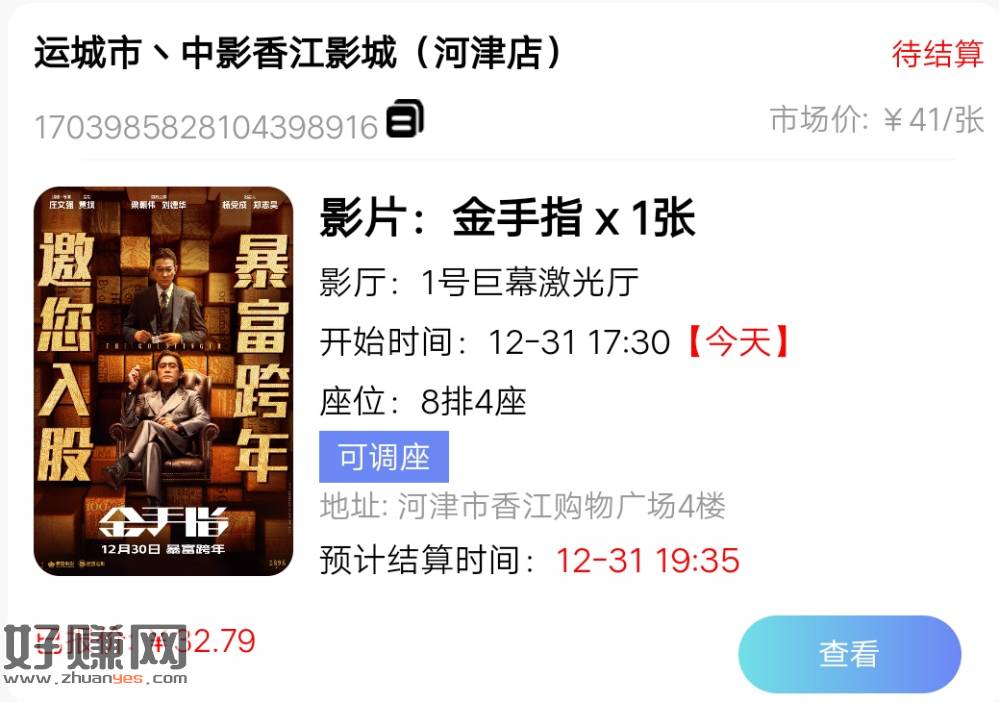Open the 金手指 movie poster
Viewport: 999px width, 702px height.
pos(164,381)
